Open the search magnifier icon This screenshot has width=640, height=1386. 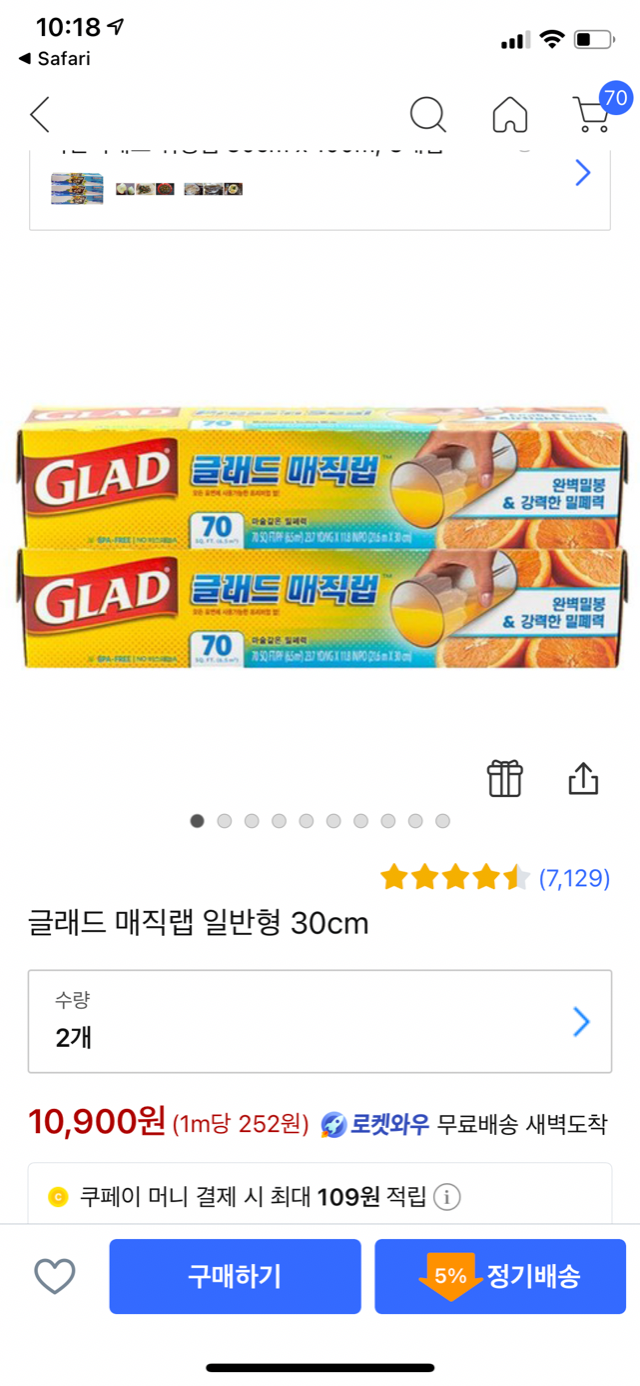(x=428, y=115)
